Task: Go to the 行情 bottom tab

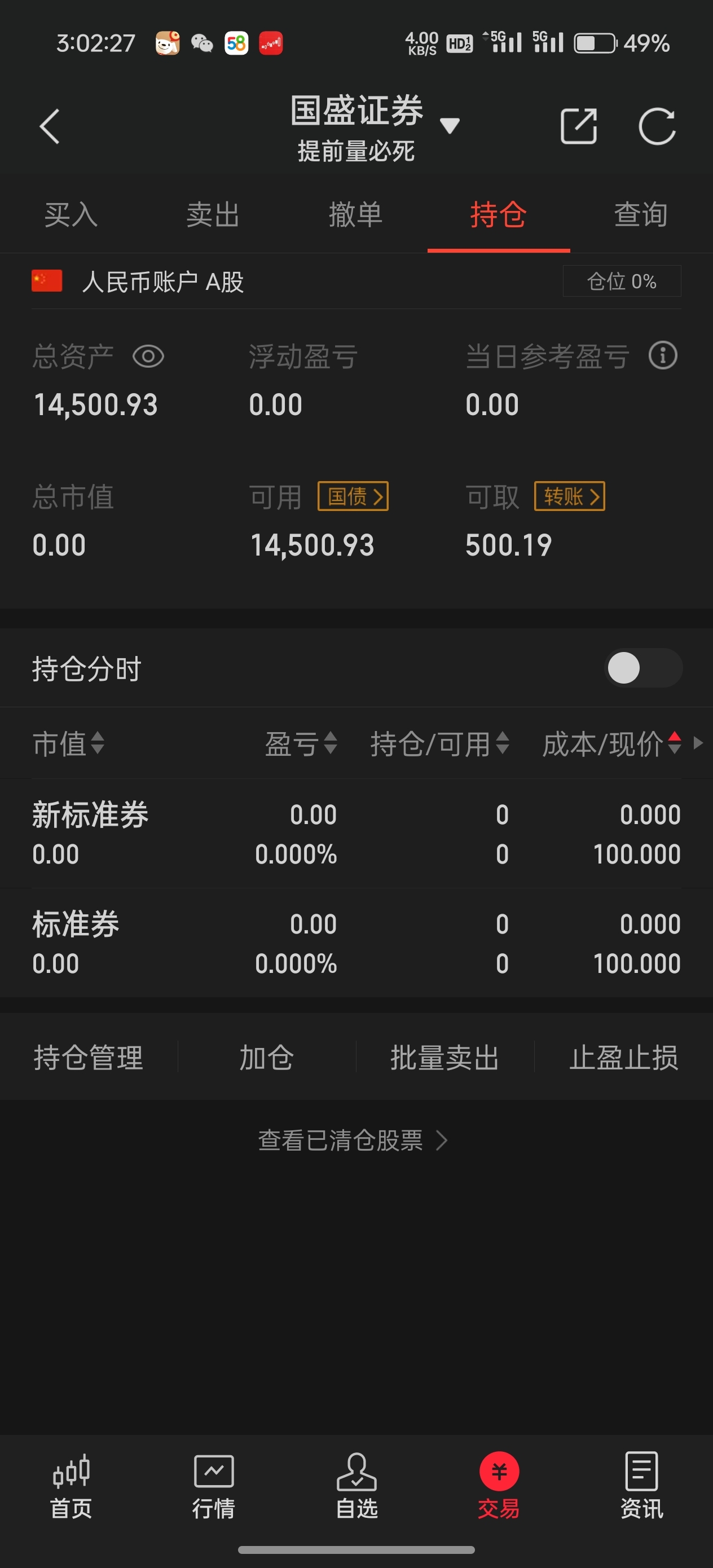Action: [x=214, y=1486]
